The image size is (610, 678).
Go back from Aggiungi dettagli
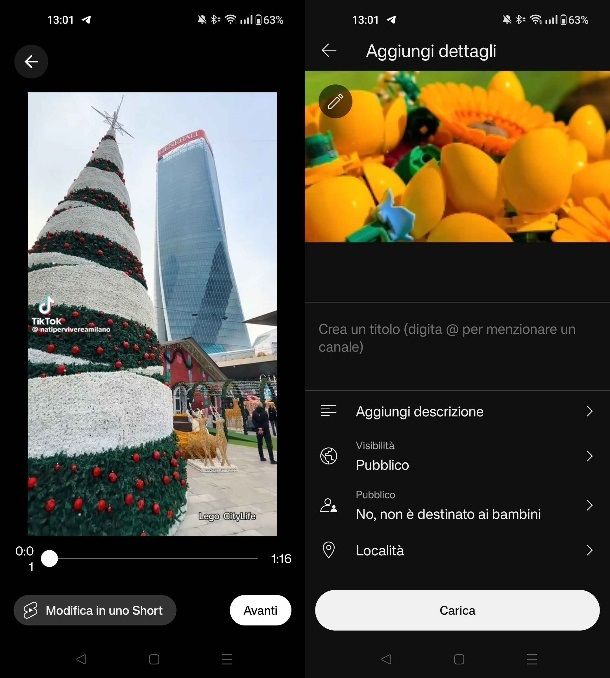point(329,50)
